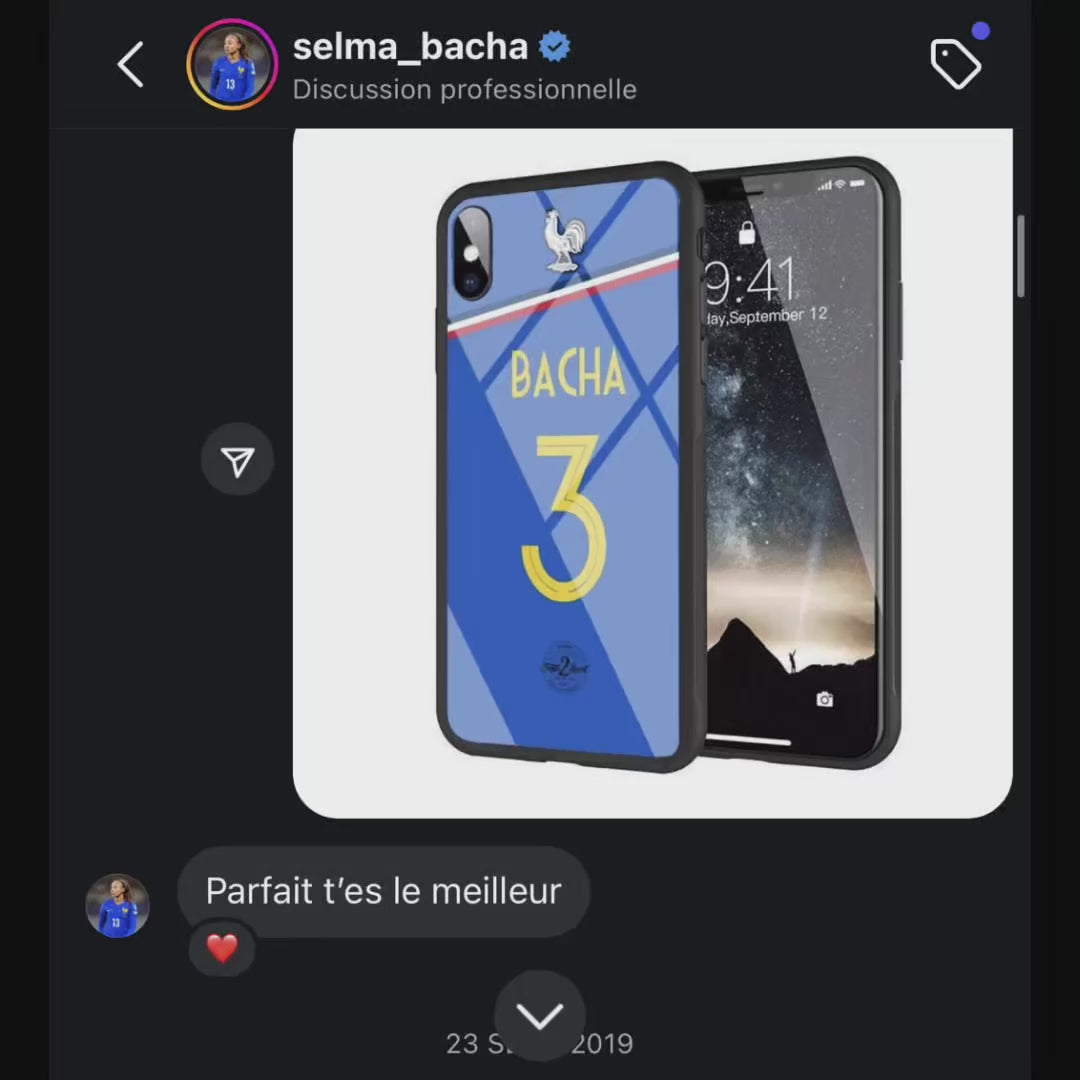Tap the avatar beside "Parfait t'es le meilleur"

[x=118, y=906]
